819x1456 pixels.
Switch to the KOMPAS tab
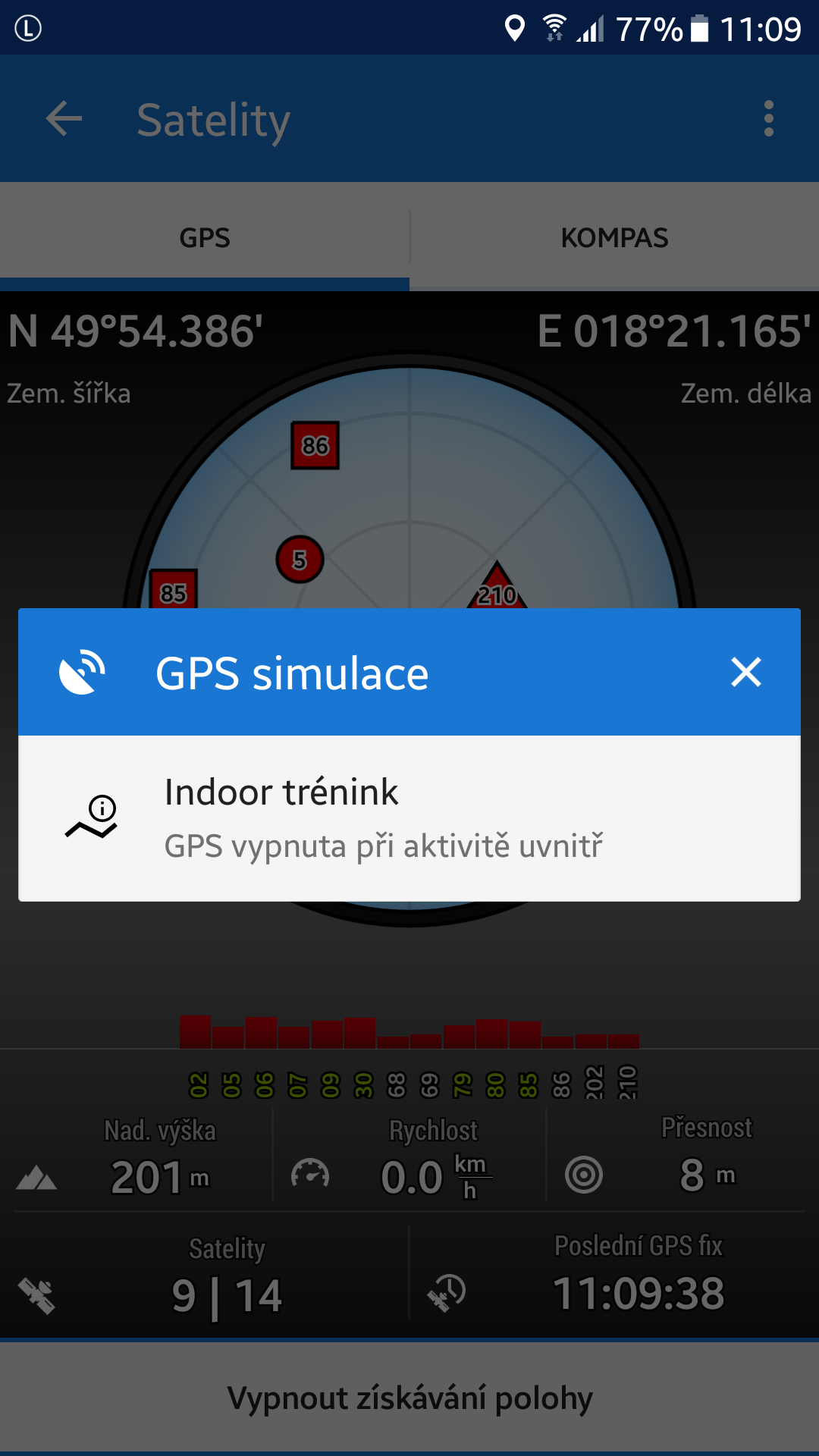click(x=614, y=238)
